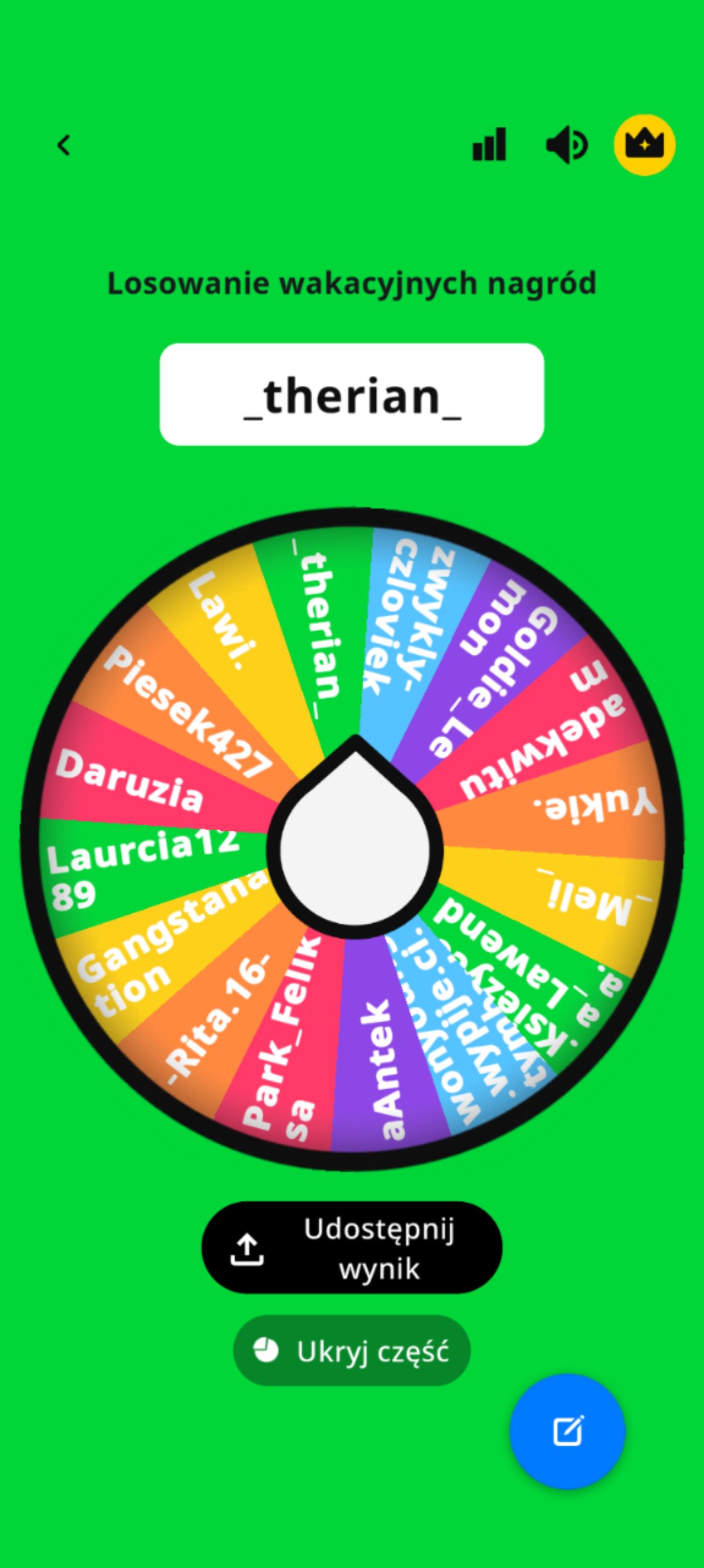Edit the wheel with the blue button
The width and height of the screenshot is (704, 1568).
click(567, 1431)
